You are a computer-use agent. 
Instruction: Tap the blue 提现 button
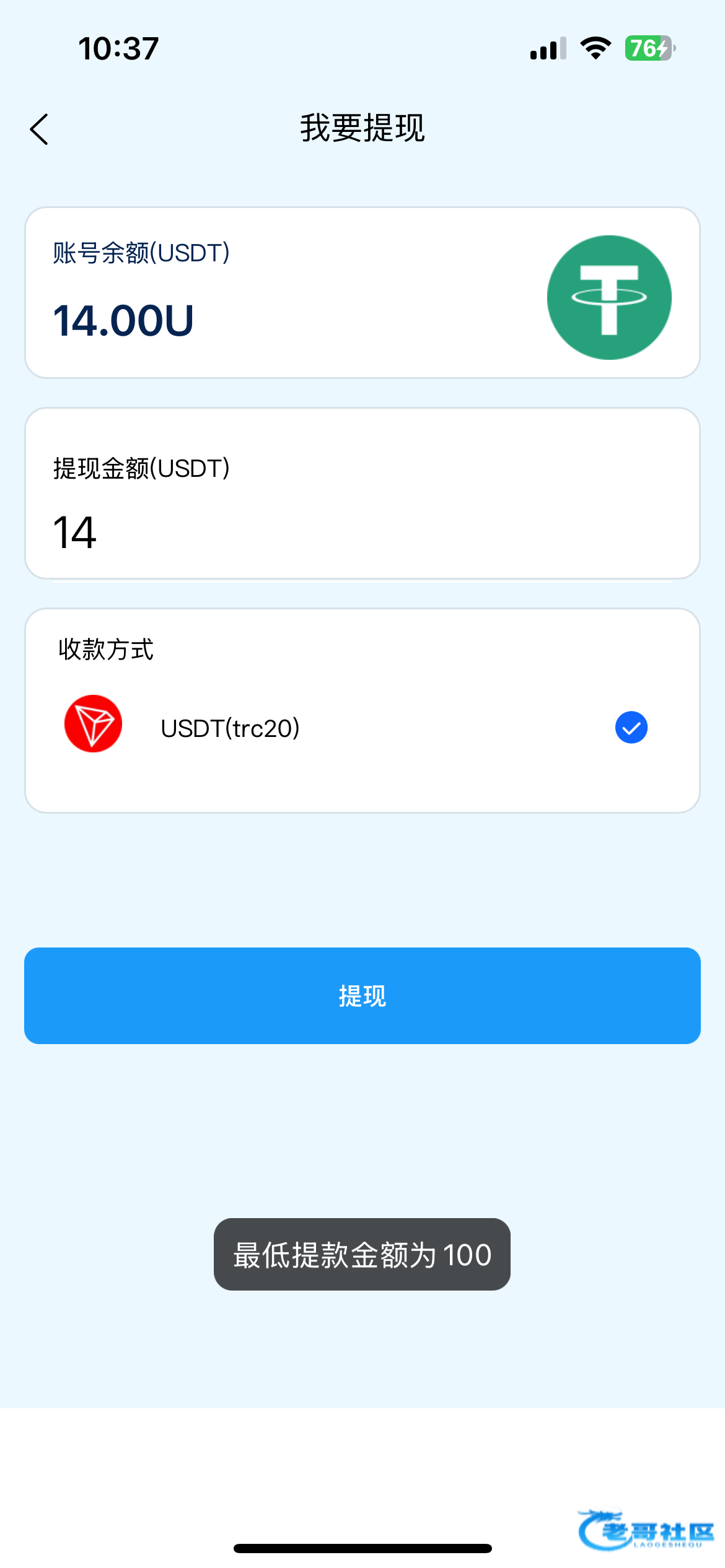point(362,996)
